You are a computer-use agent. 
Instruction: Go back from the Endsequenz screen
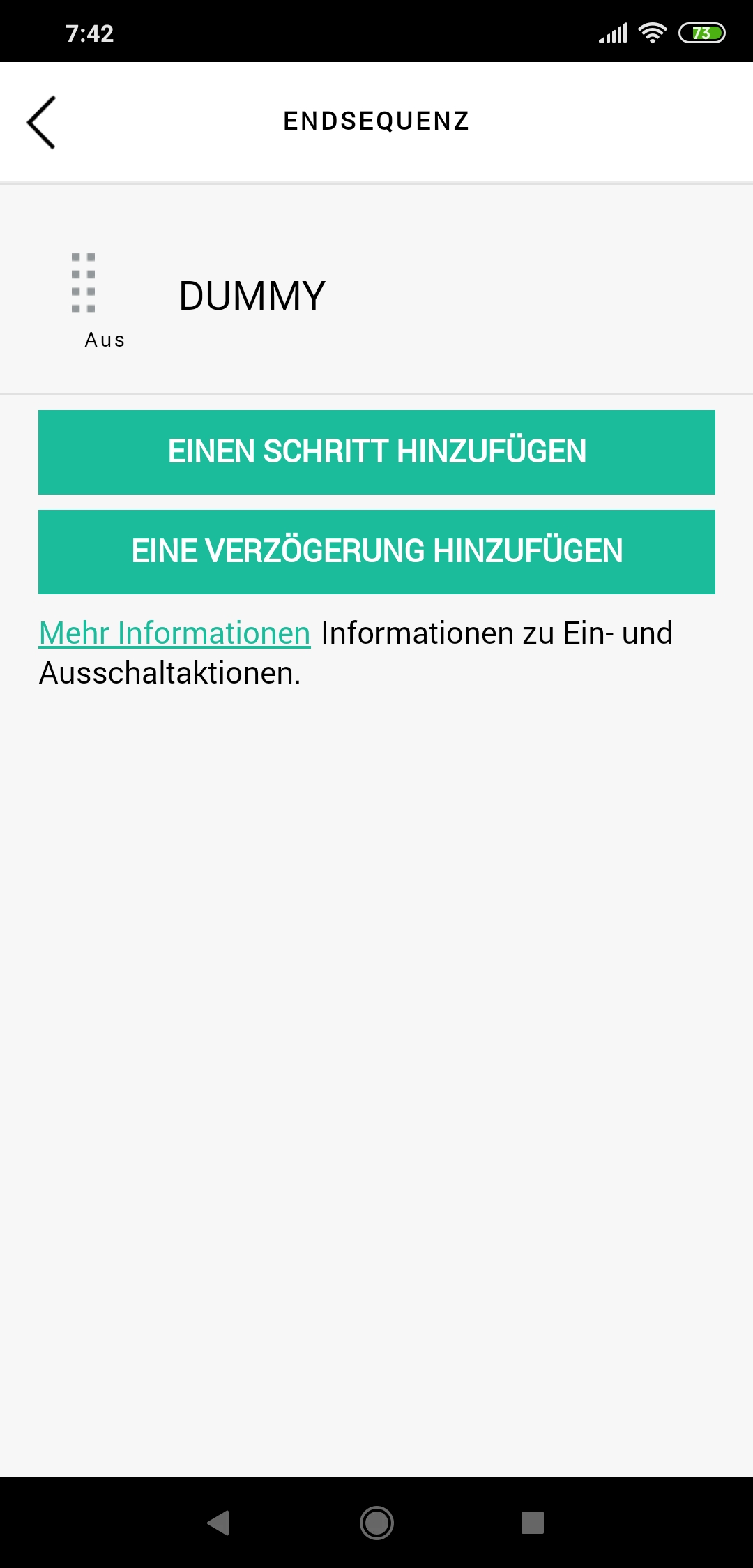41,122
